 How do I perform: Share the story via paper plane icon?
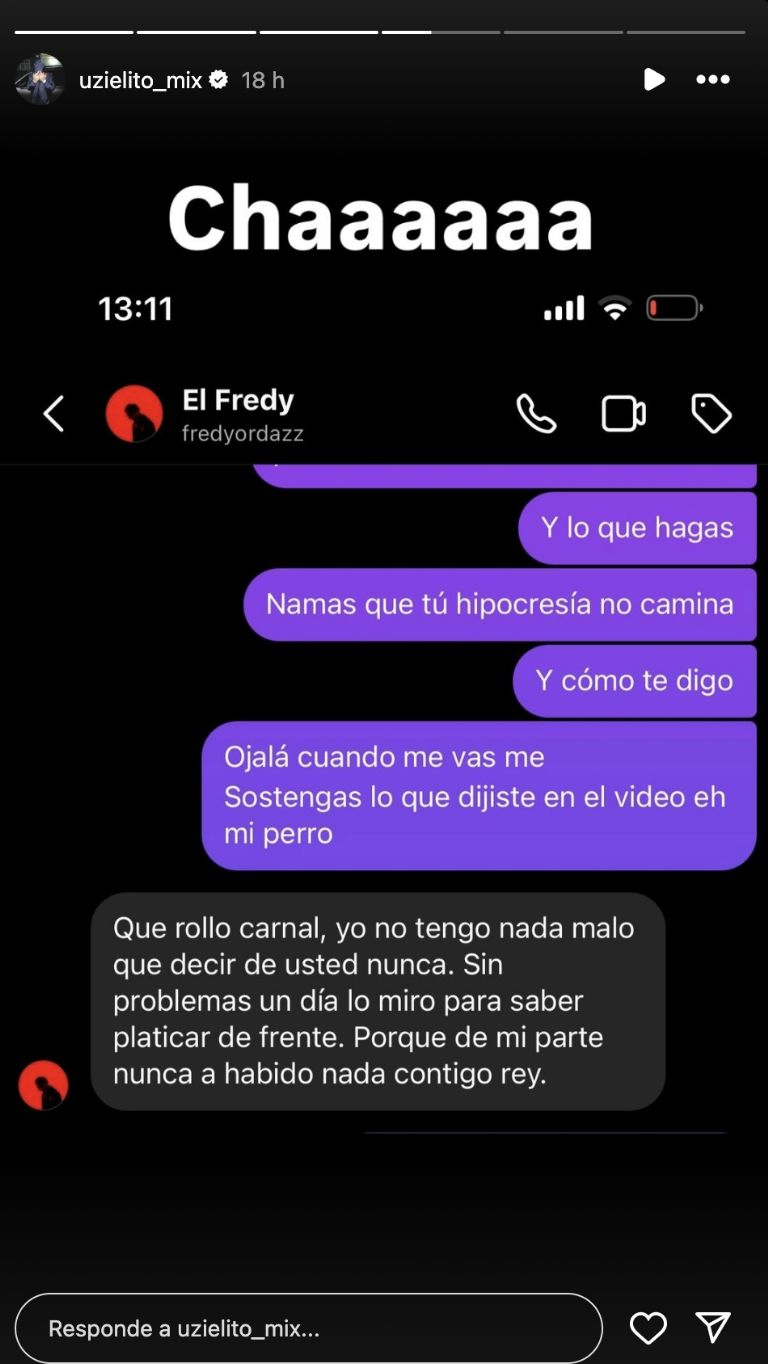tap(713, 1328)
